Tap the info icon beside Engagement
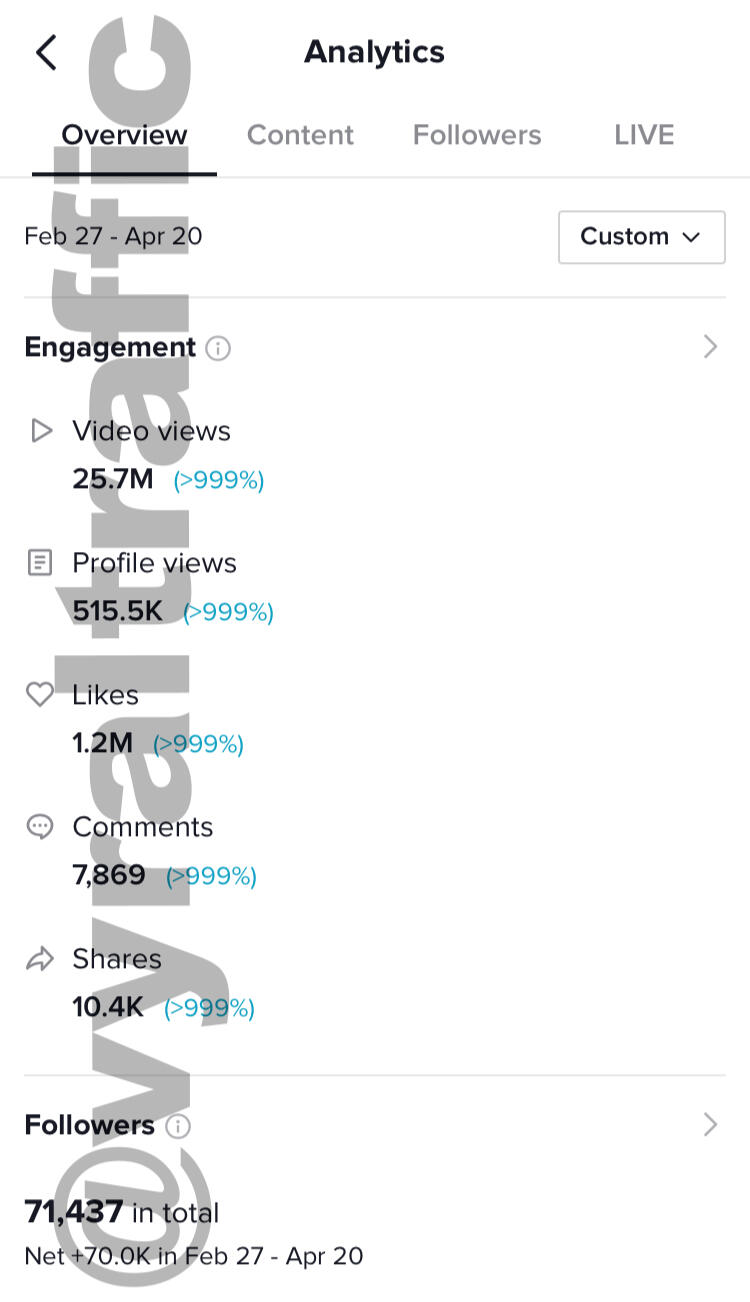This screenshot has width=750, height=1302. 218,348
